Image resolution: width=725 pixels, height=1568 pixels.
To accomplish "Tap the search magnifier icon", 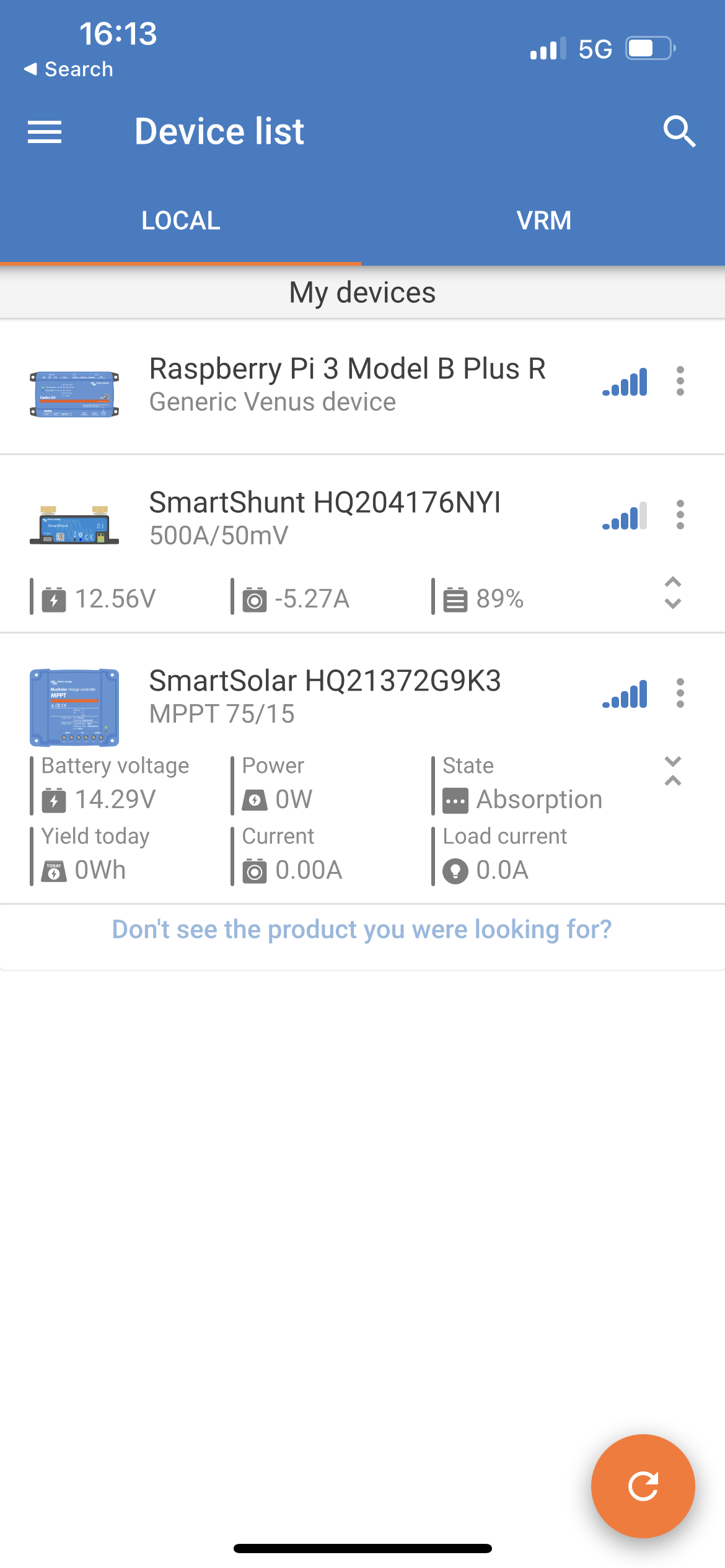I will pos(679,131).
